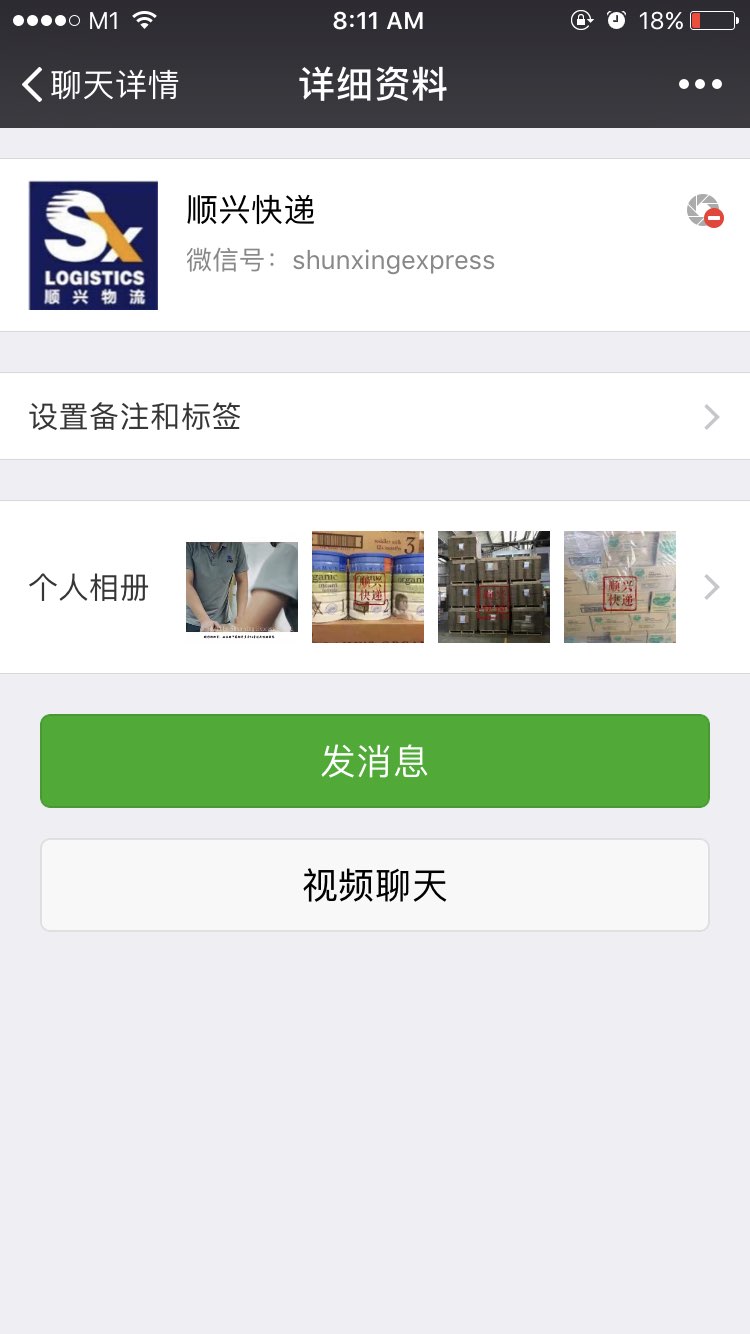The image size is (750, 1334).
Task: Tap the green 发消息 button
Action: coord(375,761)
